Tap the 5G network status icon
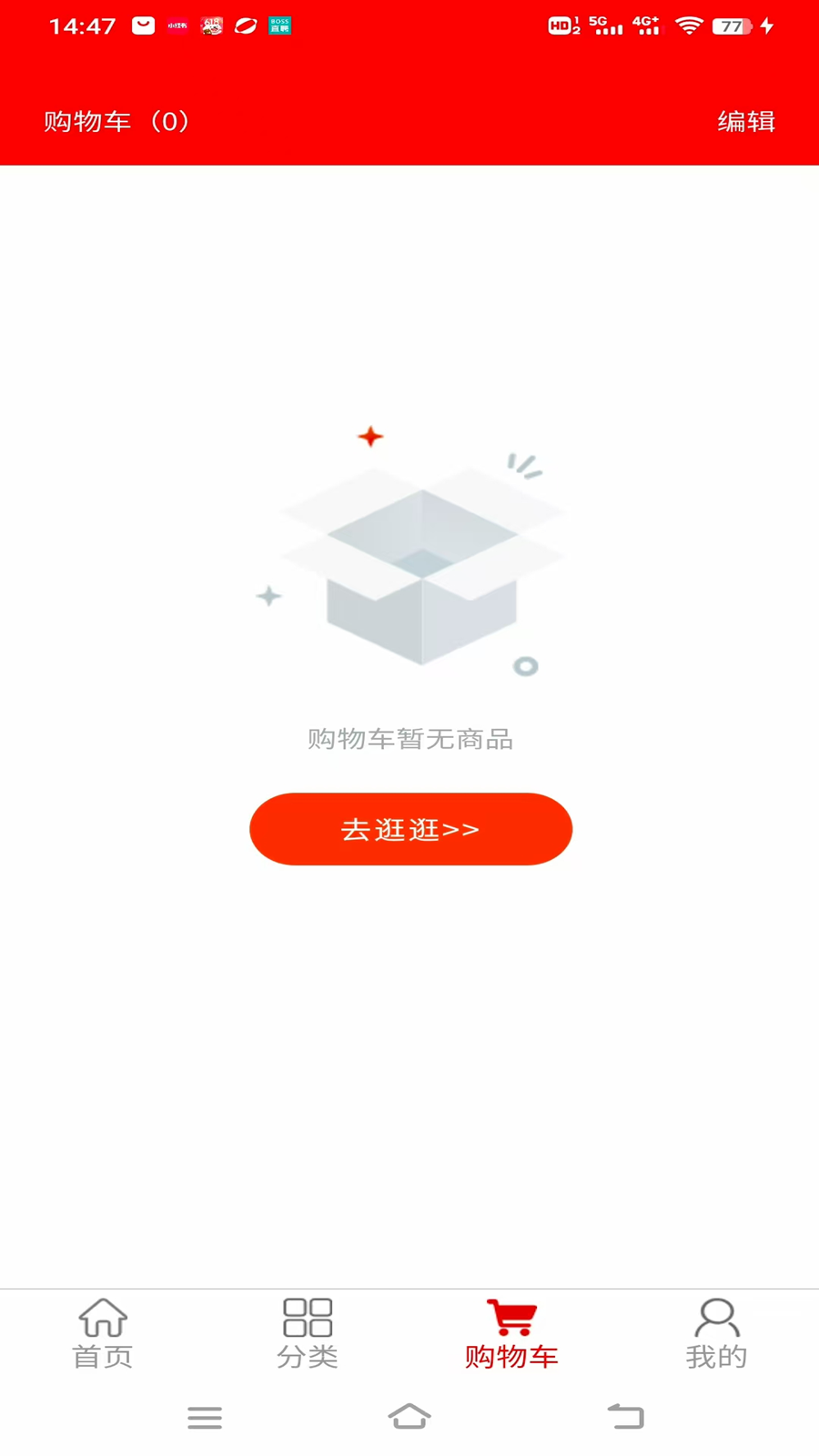 (605, 25)
